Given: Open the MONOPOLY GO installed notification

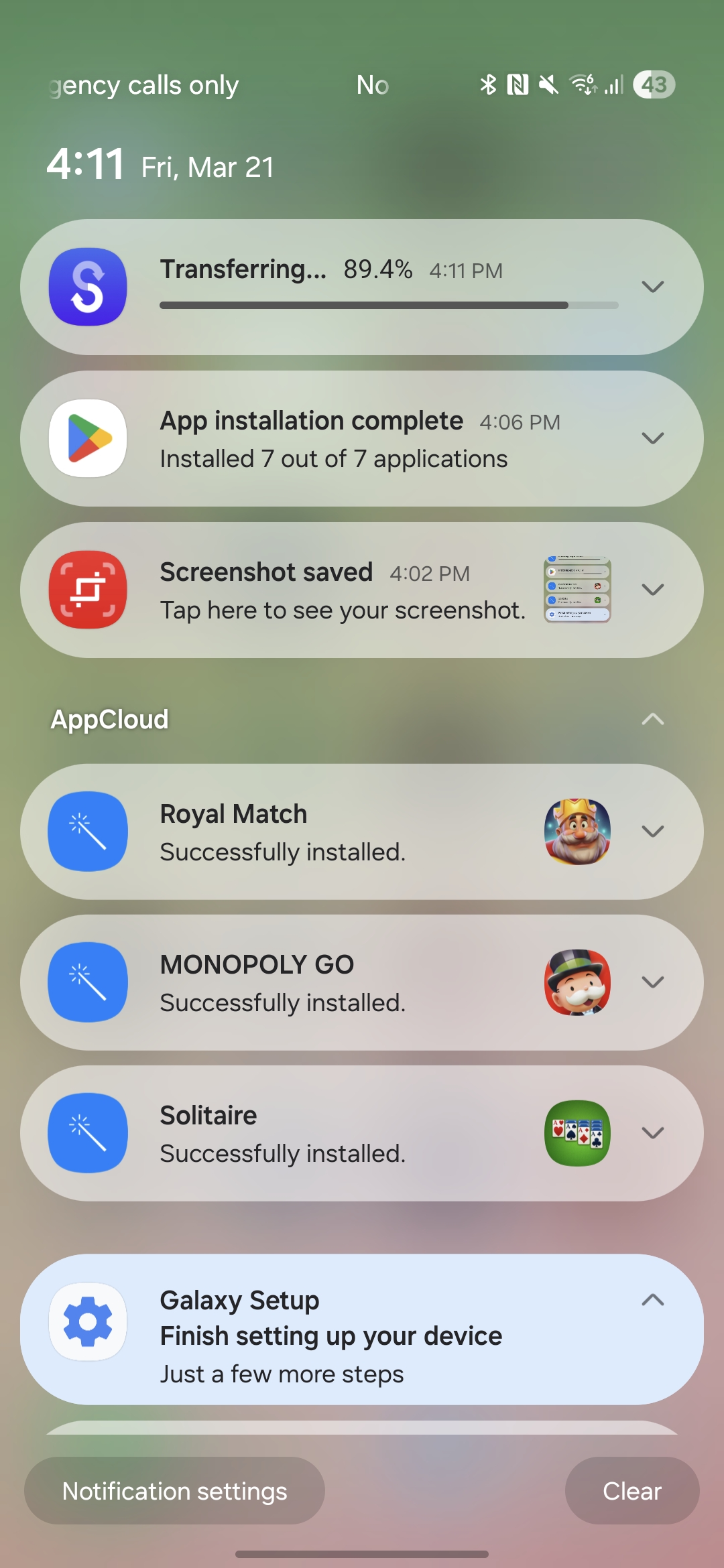Looking at the screenshot, I should (x=335, y=983).
